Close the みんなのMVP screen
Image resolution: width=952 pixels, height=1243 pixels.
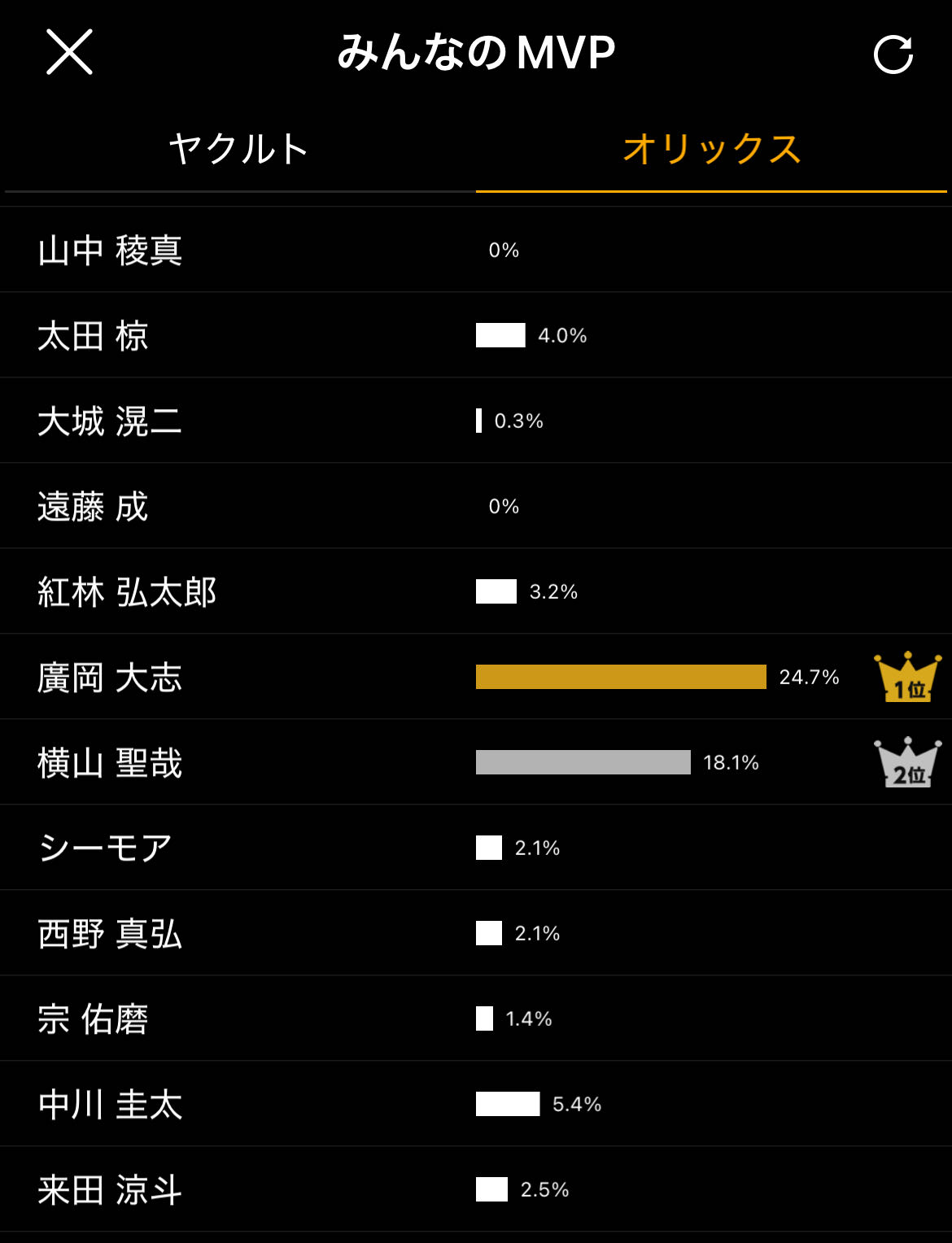(x=69, y=52)
